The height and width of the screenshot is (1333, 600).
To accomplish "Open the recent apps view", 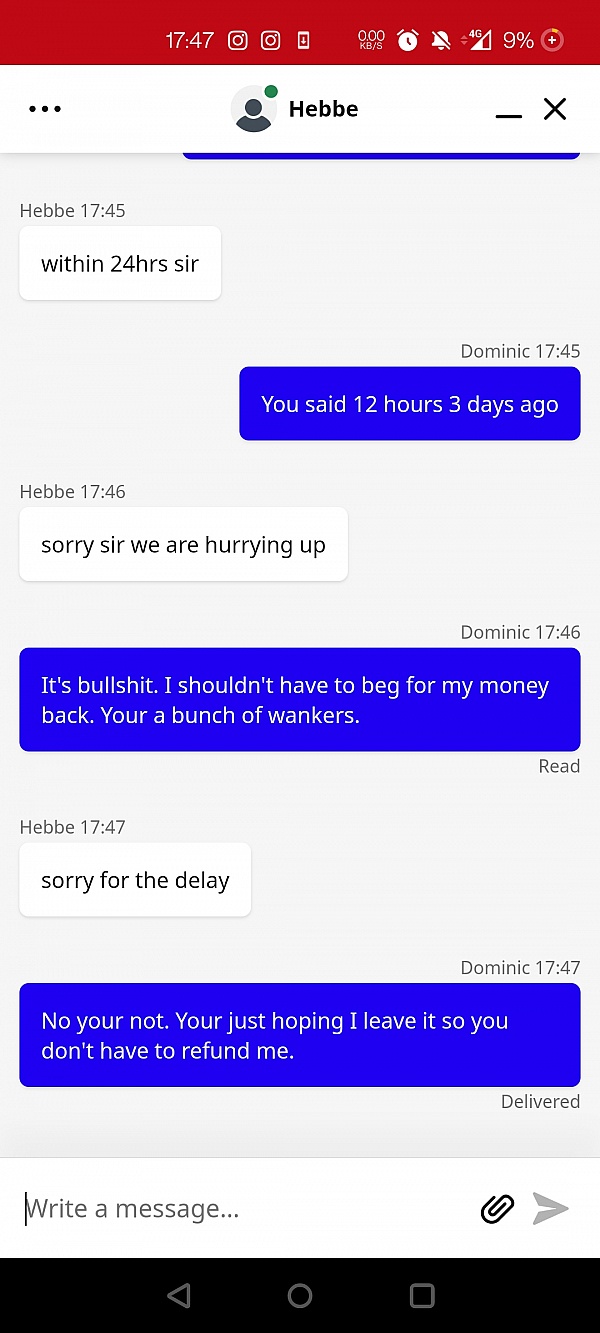I will [422, 1296].
